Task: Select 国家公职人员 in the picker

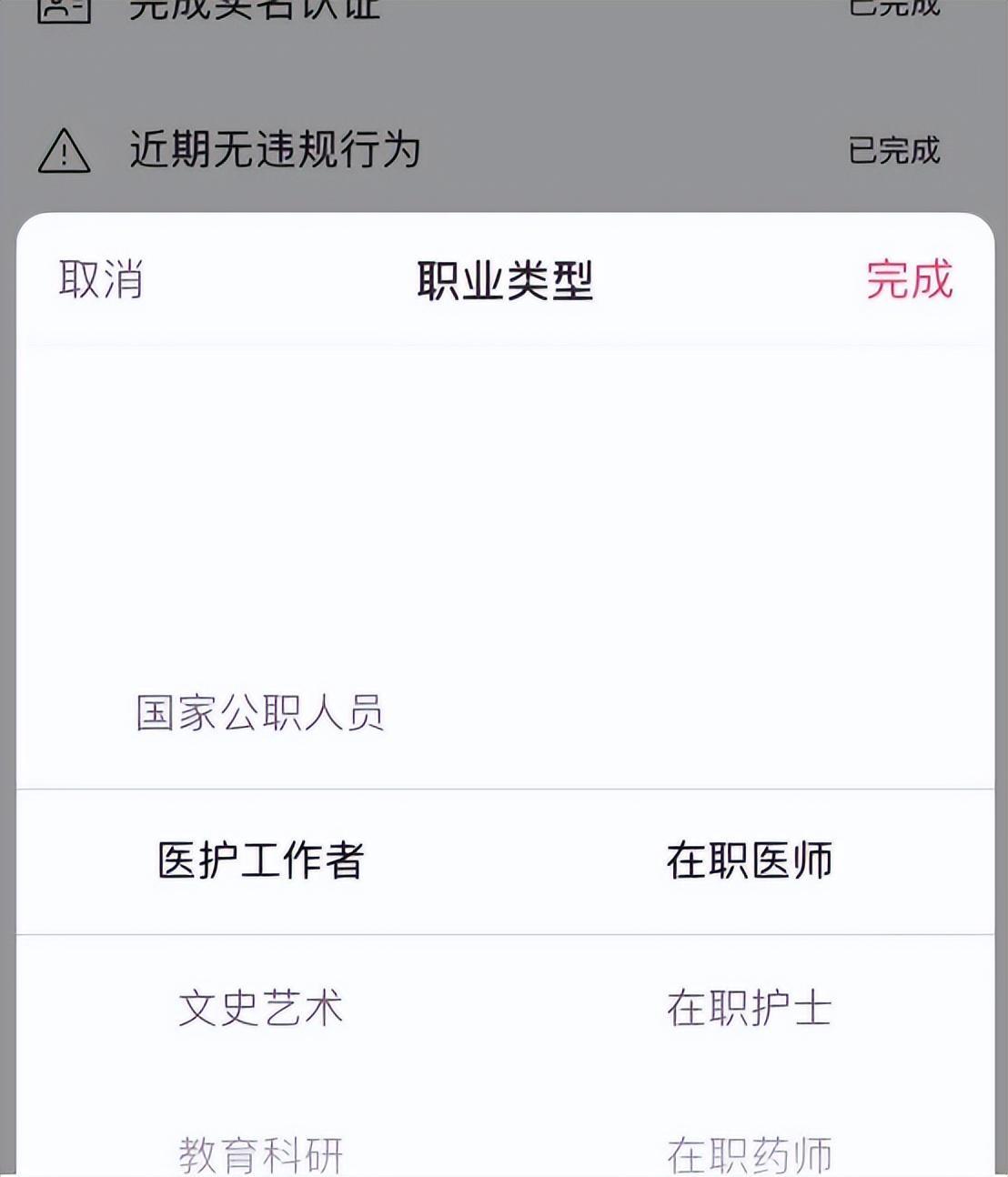Action: [260, 712]
